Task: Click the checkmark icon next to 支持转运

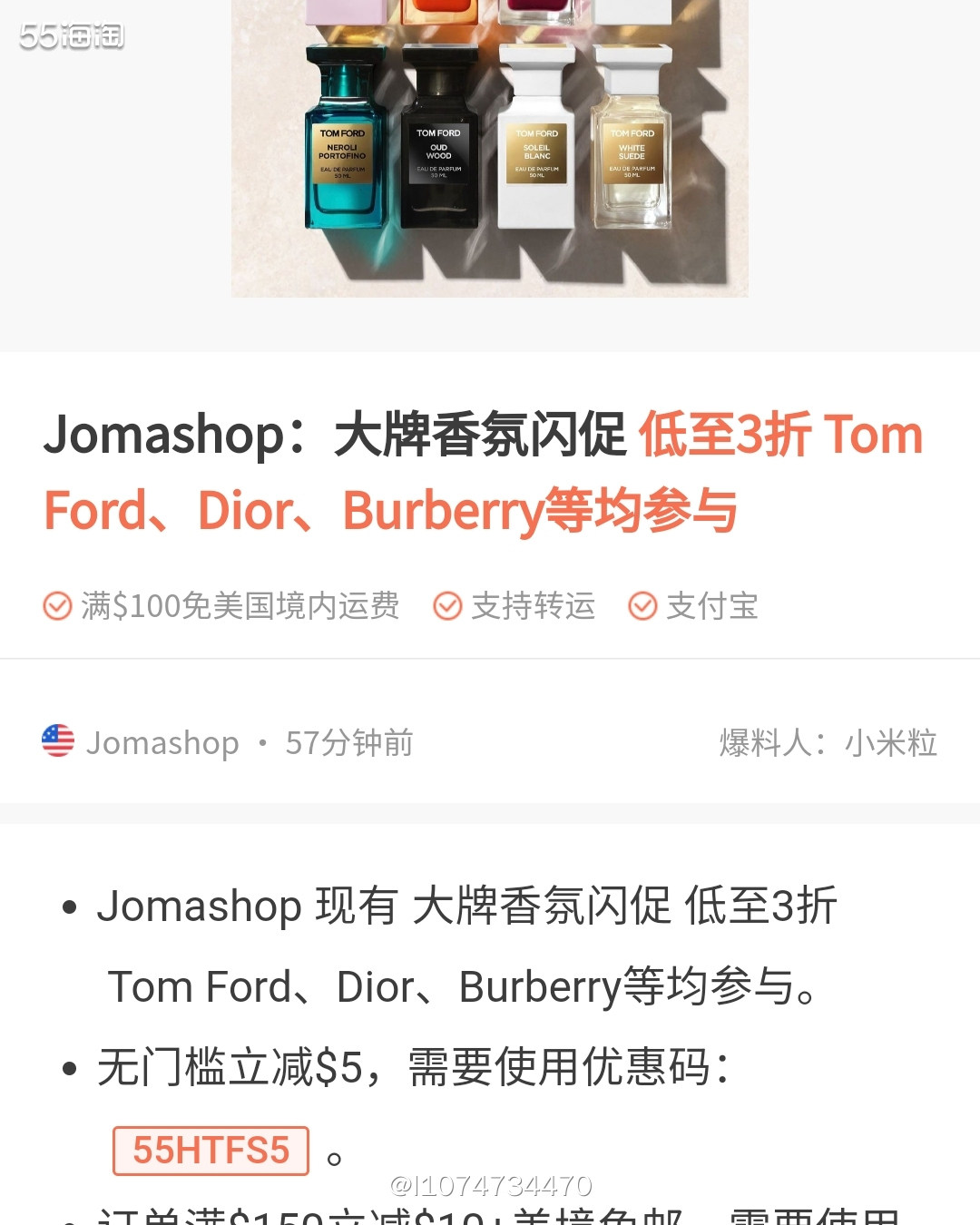Action: click(446, 606)
